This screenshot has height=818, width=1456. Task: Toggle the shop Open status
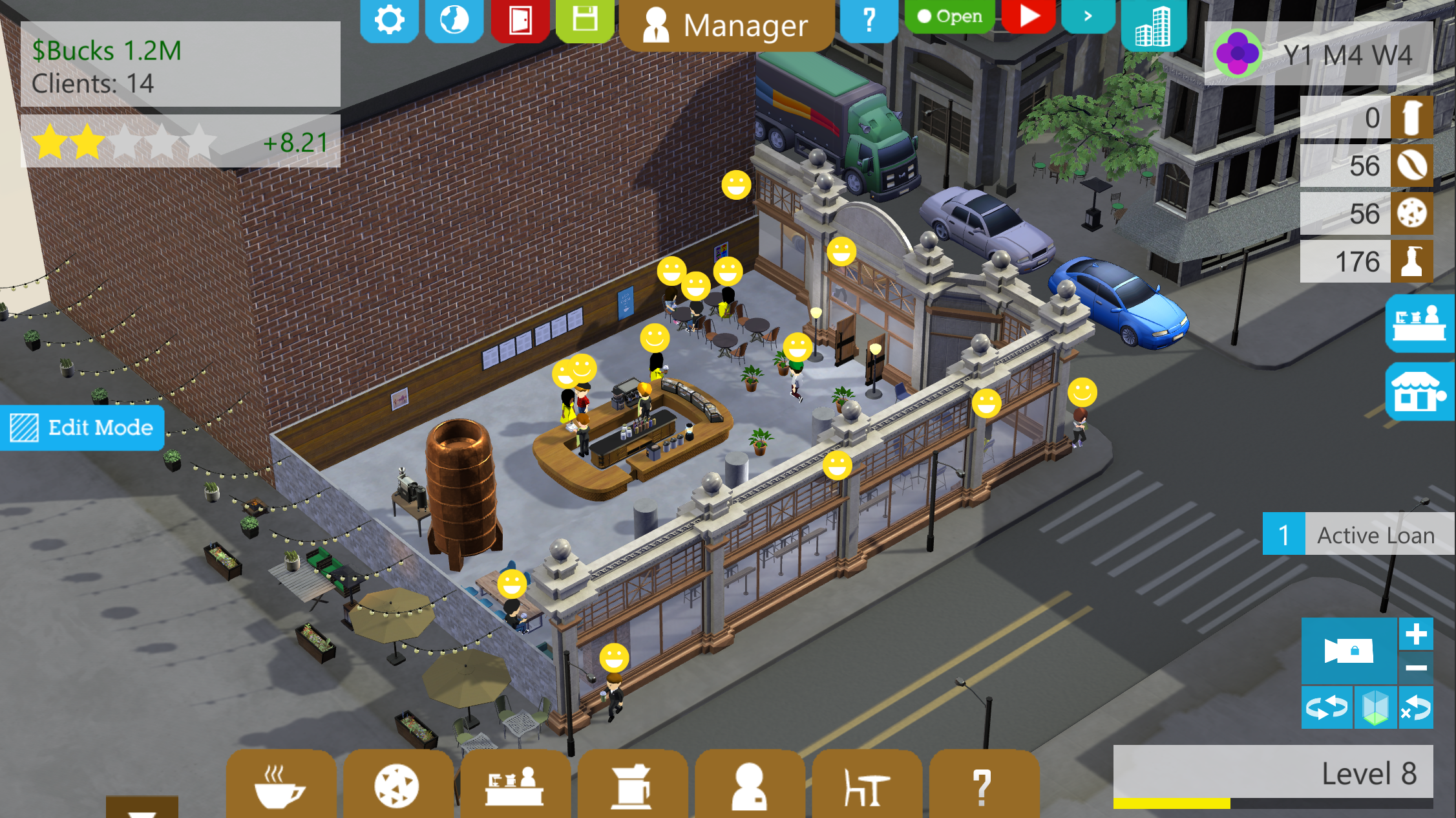[950, 16]
